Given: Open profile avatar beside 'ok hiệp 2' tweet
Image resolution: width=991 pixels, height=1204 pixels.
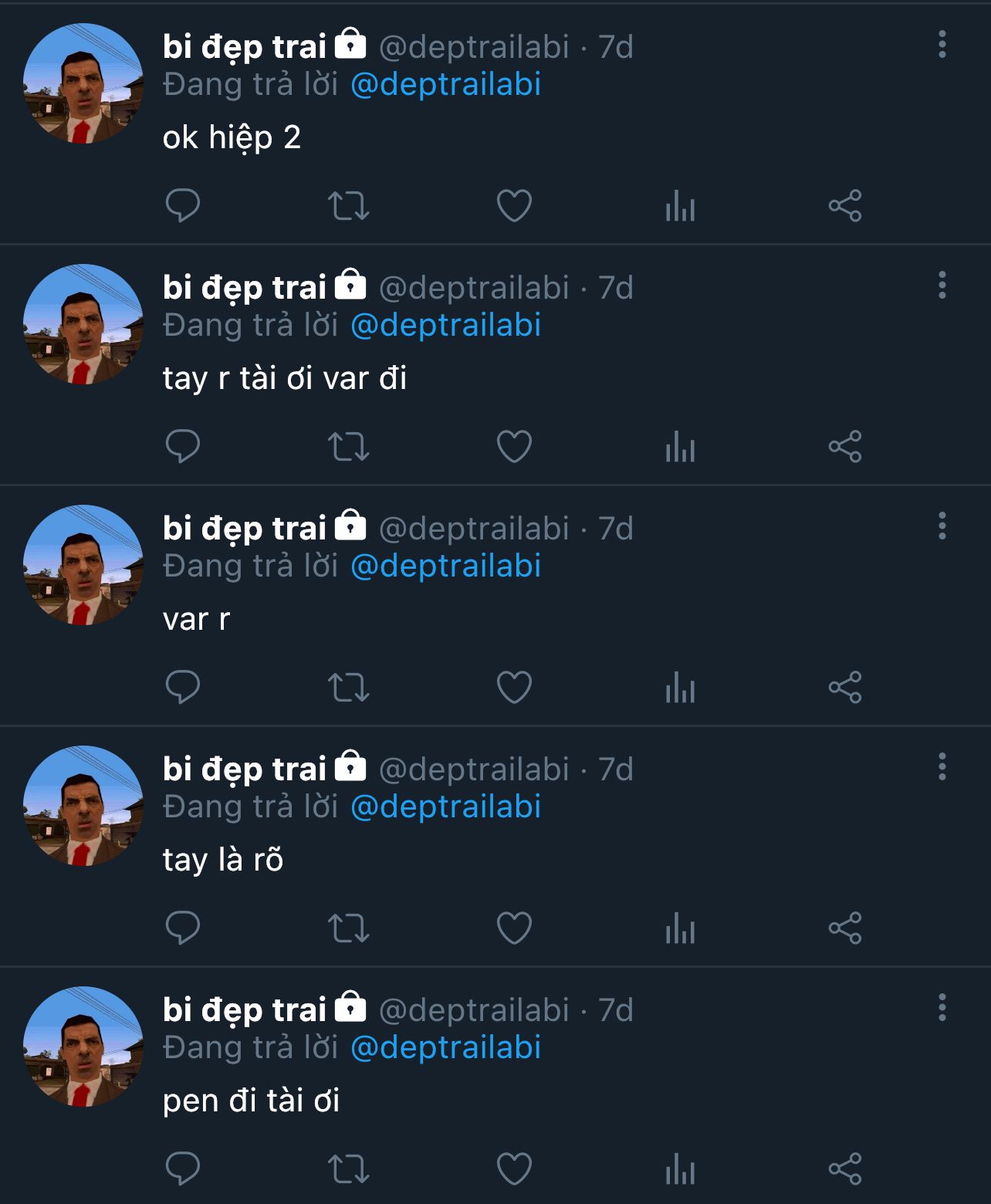Looking at the screenshot, I should click(x=83, y=83).
